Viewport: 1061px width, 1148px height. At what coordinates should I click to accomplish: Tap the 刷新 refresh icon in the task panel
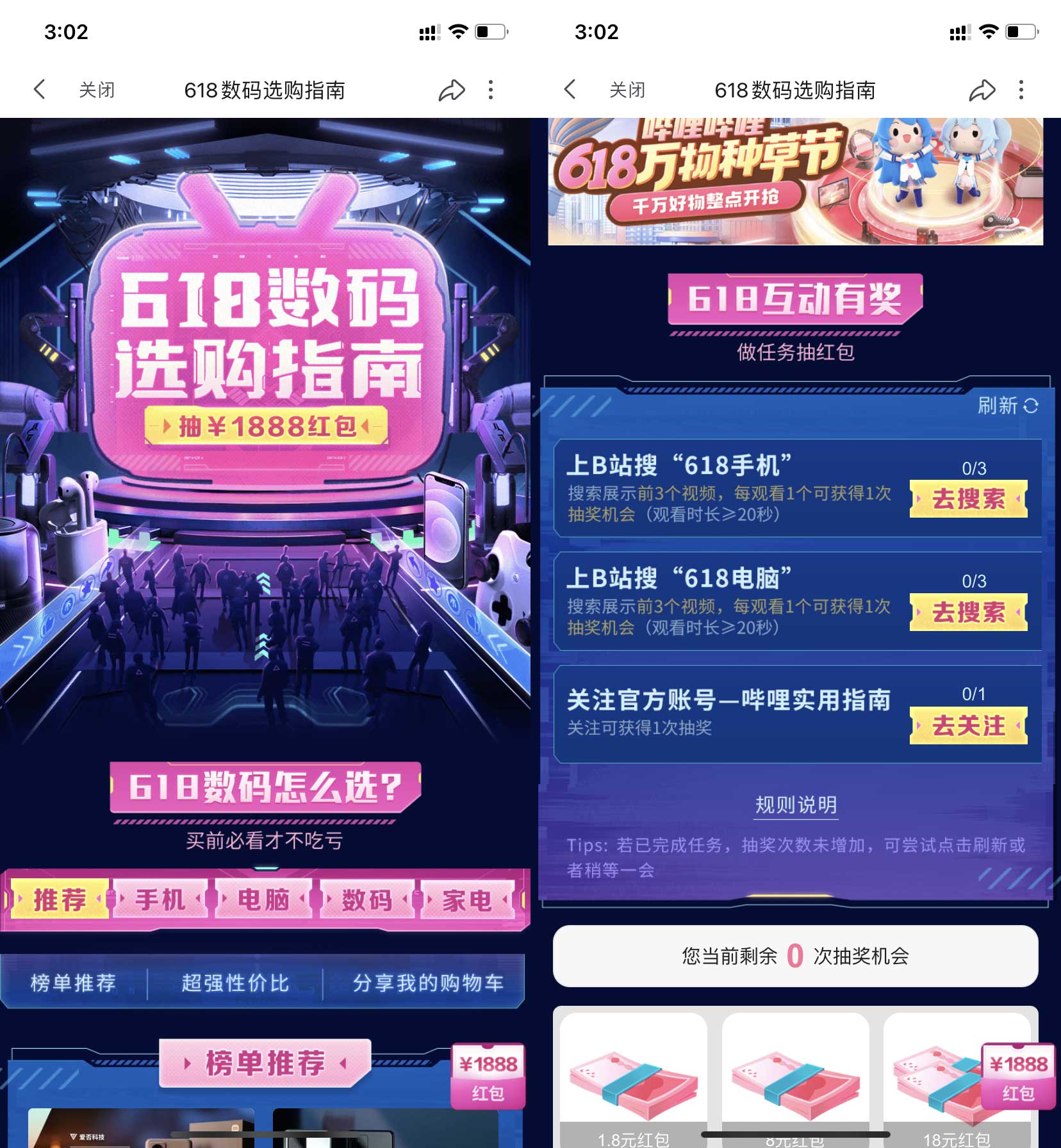point(1010,406)
